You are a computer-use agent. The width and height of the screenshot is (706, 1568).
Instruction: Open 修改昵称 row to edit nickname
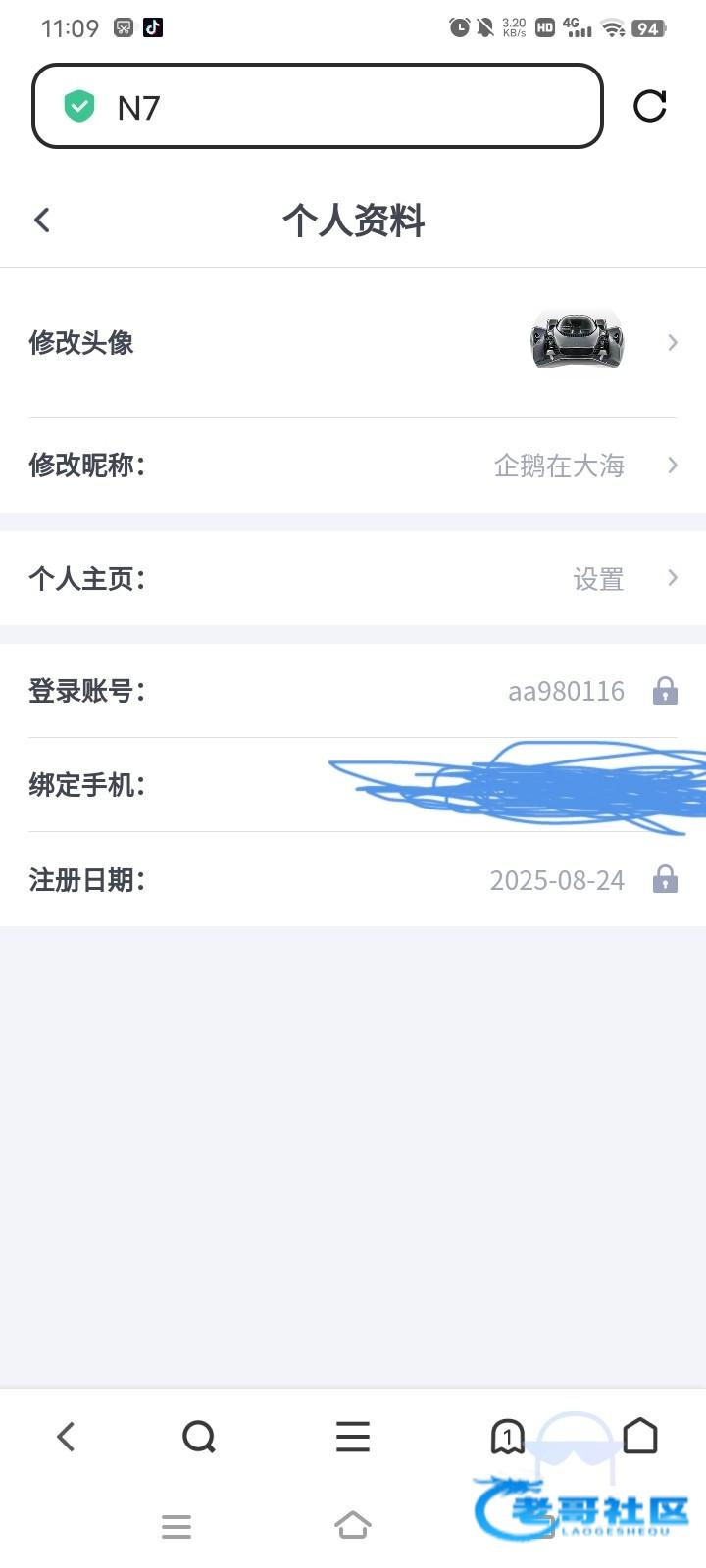point(353,465)
